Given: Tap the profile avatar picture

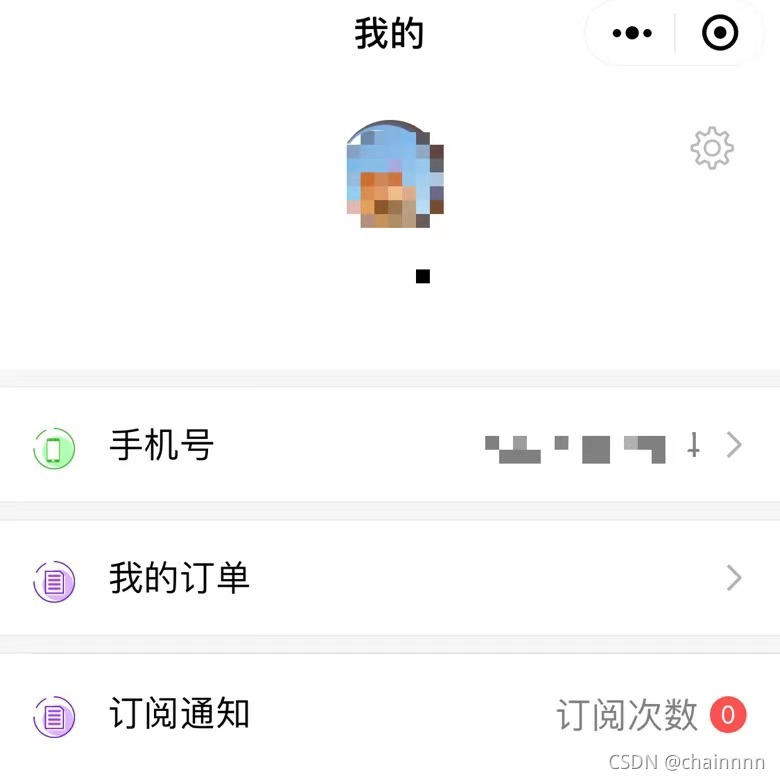Looking at the screenshot, I should pos(394,174).
